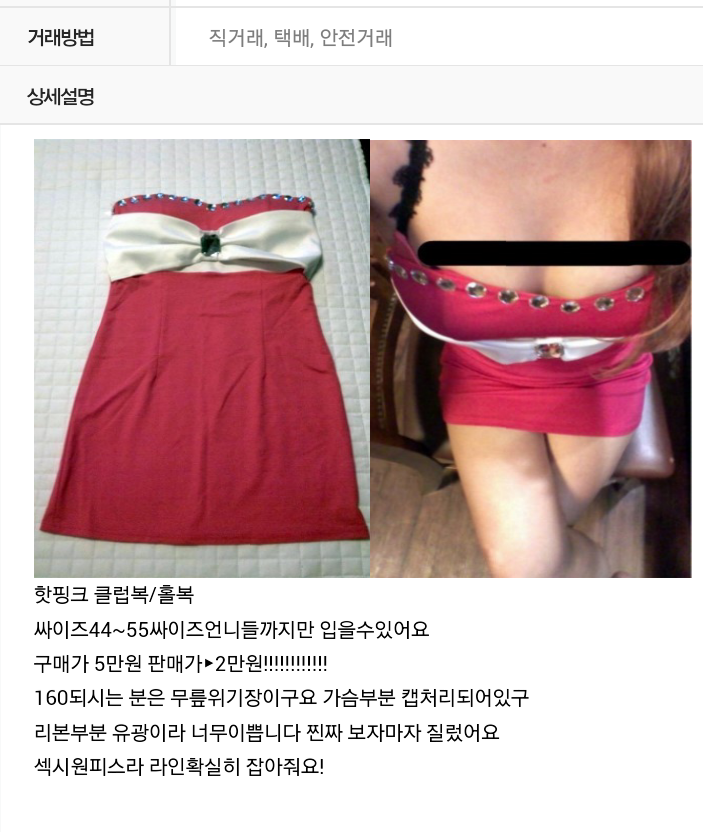703x832 pixels.
Task: Open the photo of the dress laid flat
Action: [x=202, y=358]
